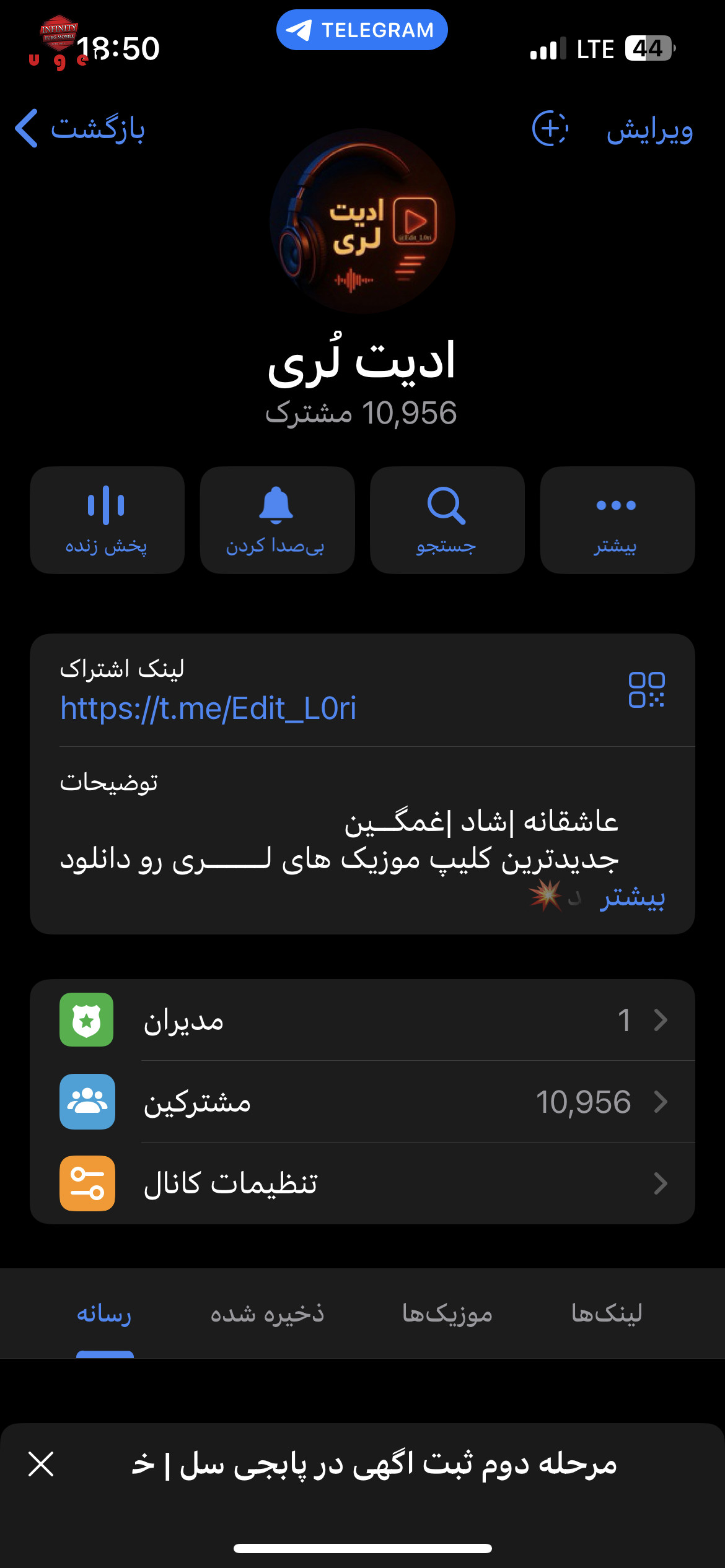This screenshot has width=725, height=1568.
Task: Open the channel profile picture
Action: 362,221
